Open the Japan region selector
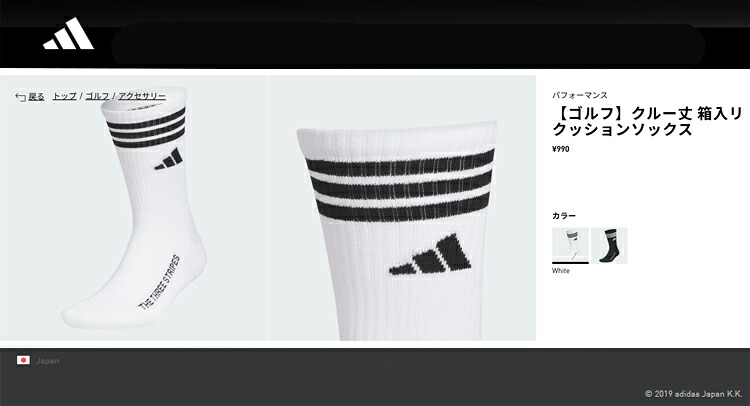 click(38, 360)
